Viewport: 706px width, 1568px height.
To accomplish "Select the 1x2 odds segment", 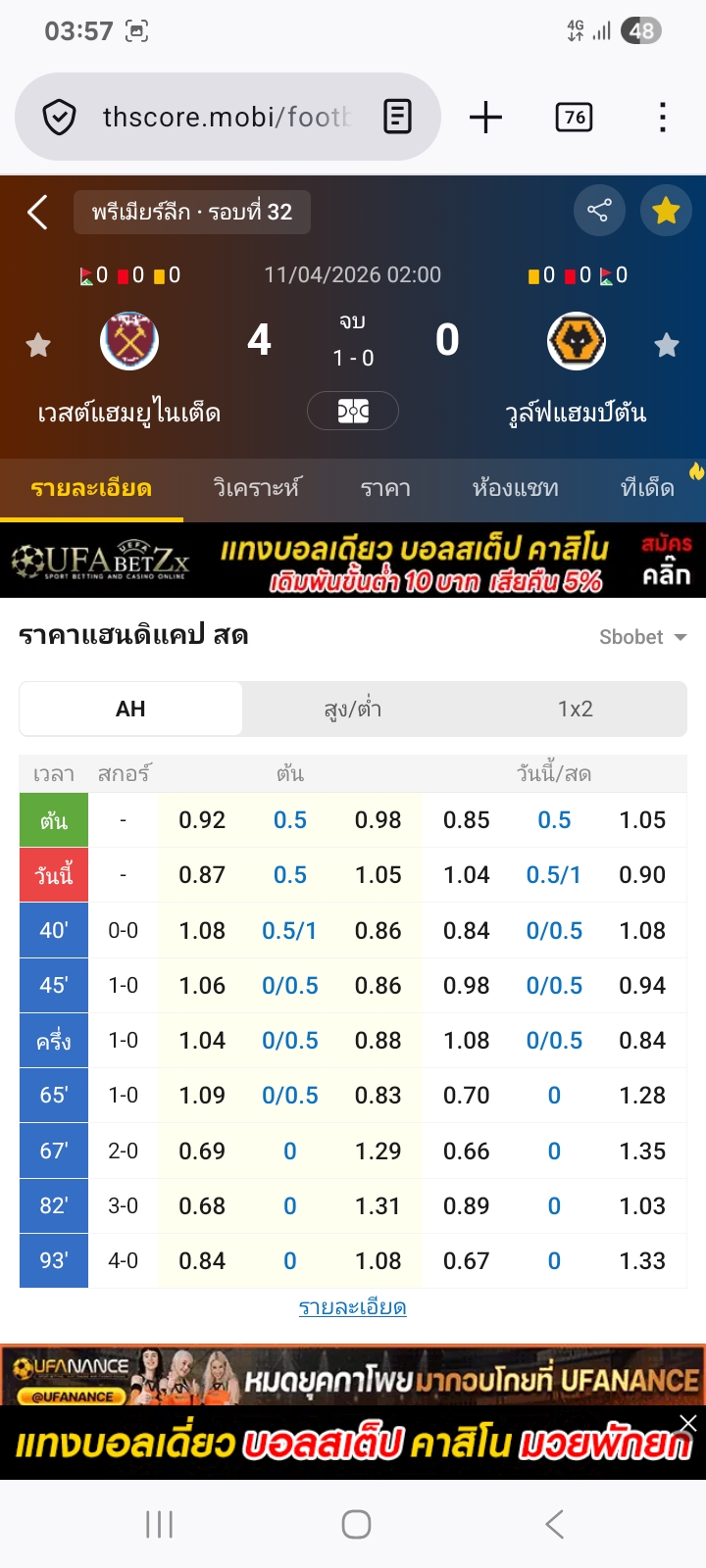I will tap(575, 709).
